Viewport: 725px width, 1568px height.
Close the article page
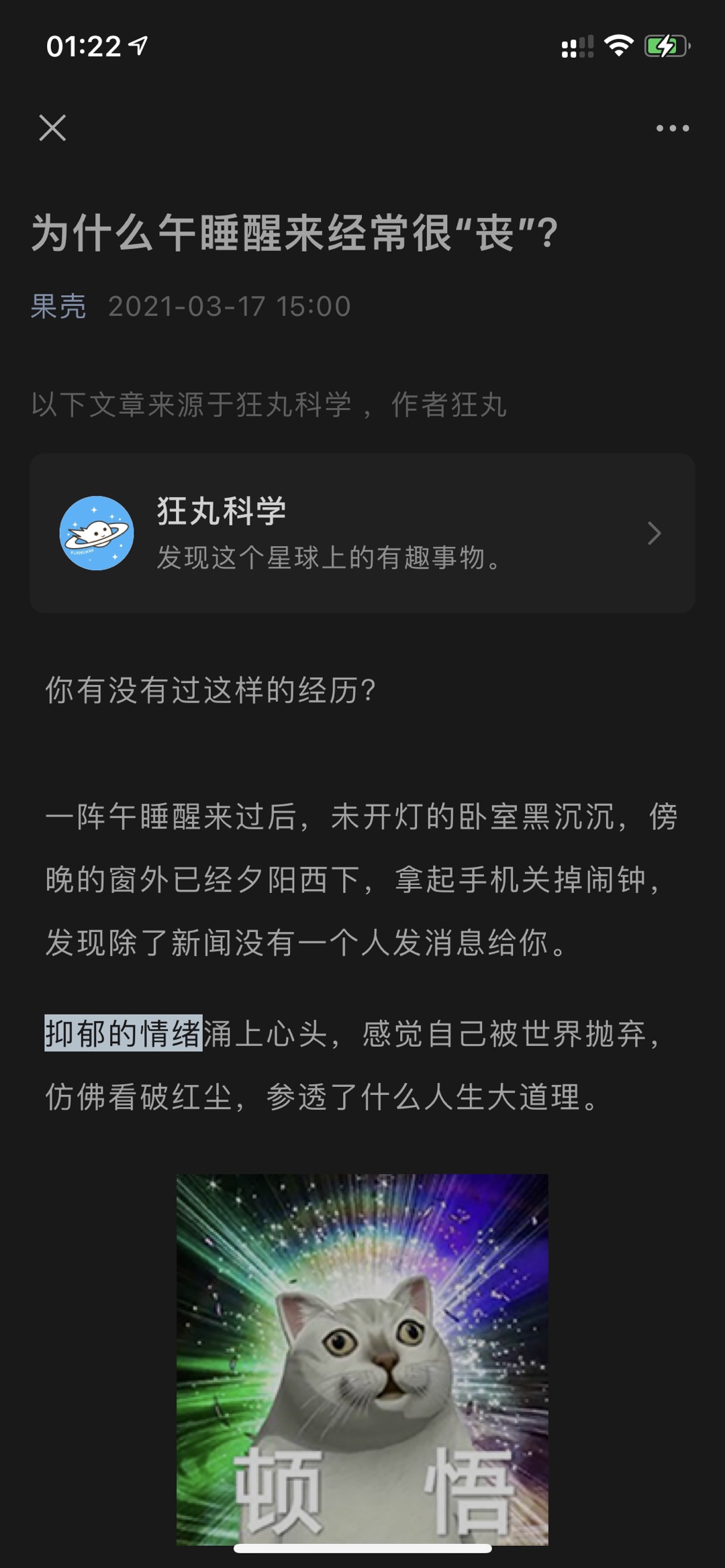pyautogui.click(x=52, y=127)
